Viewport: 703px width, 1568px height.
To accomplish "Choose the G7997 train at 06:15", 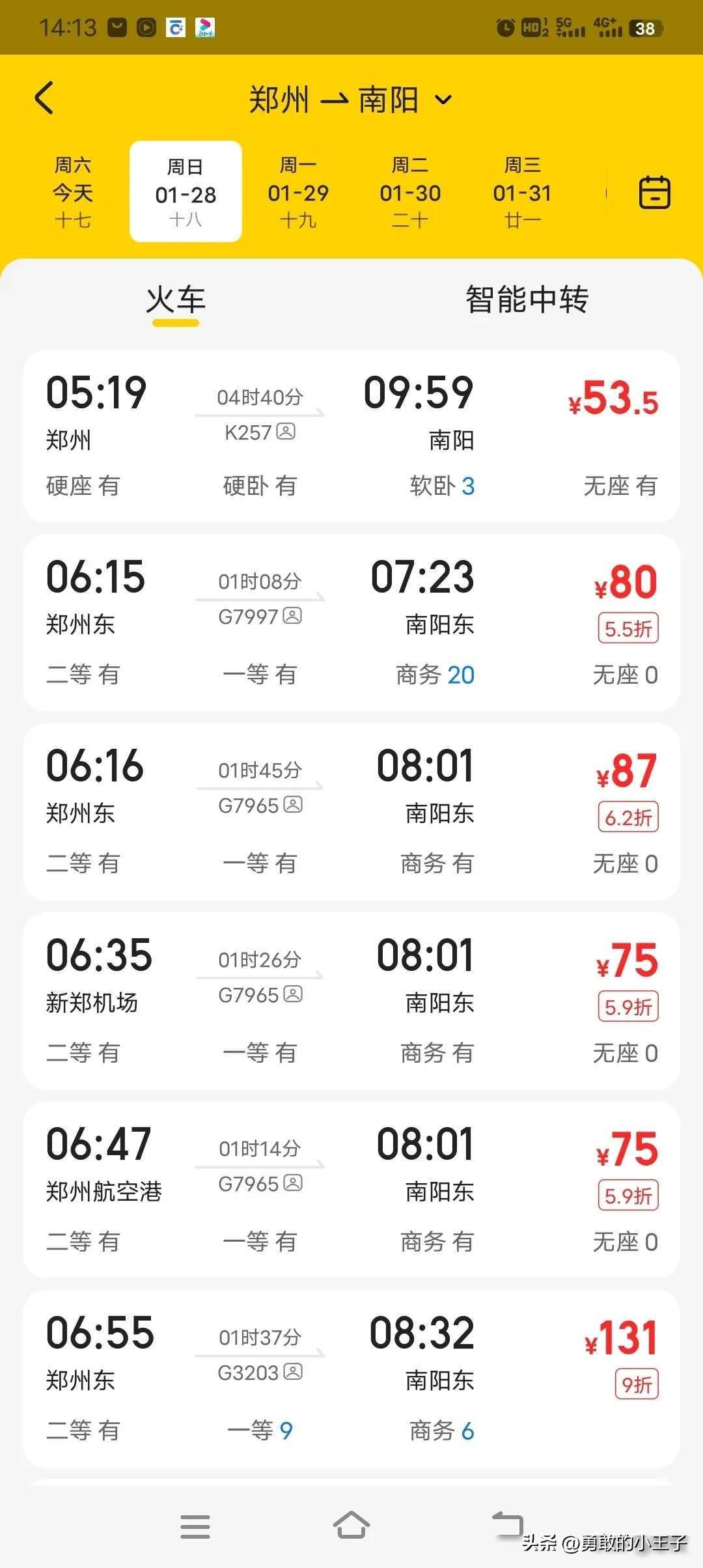I will coord(351,623).
